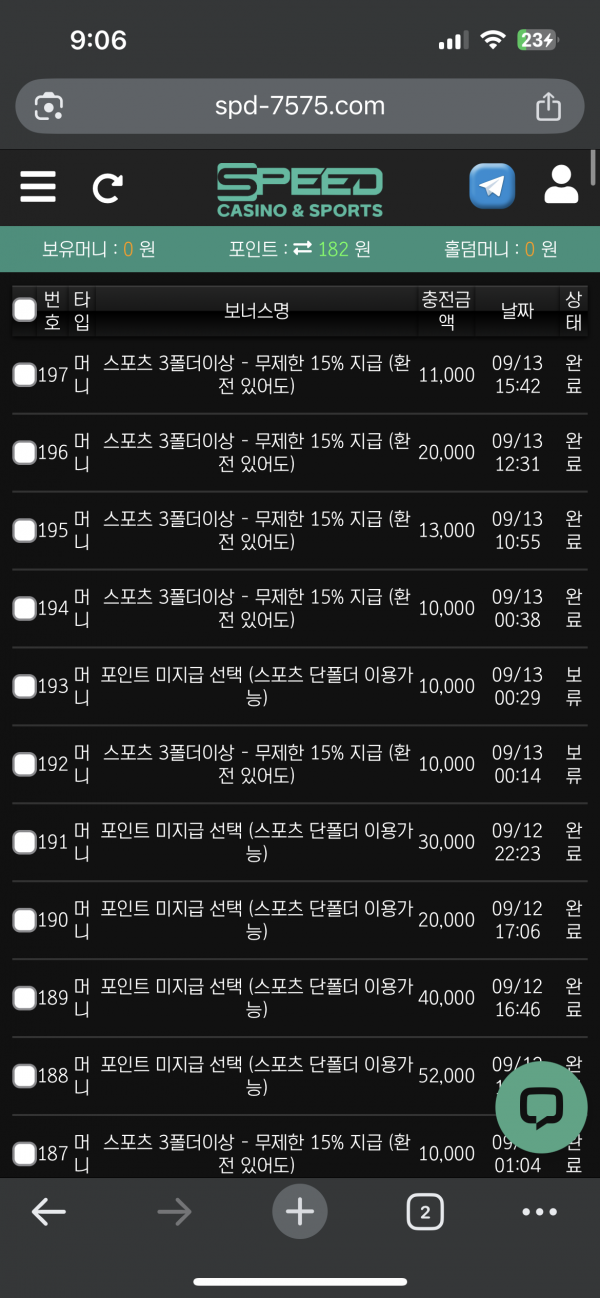
Task: Select entry 193 with its checkbox
Action: point(25,686)
